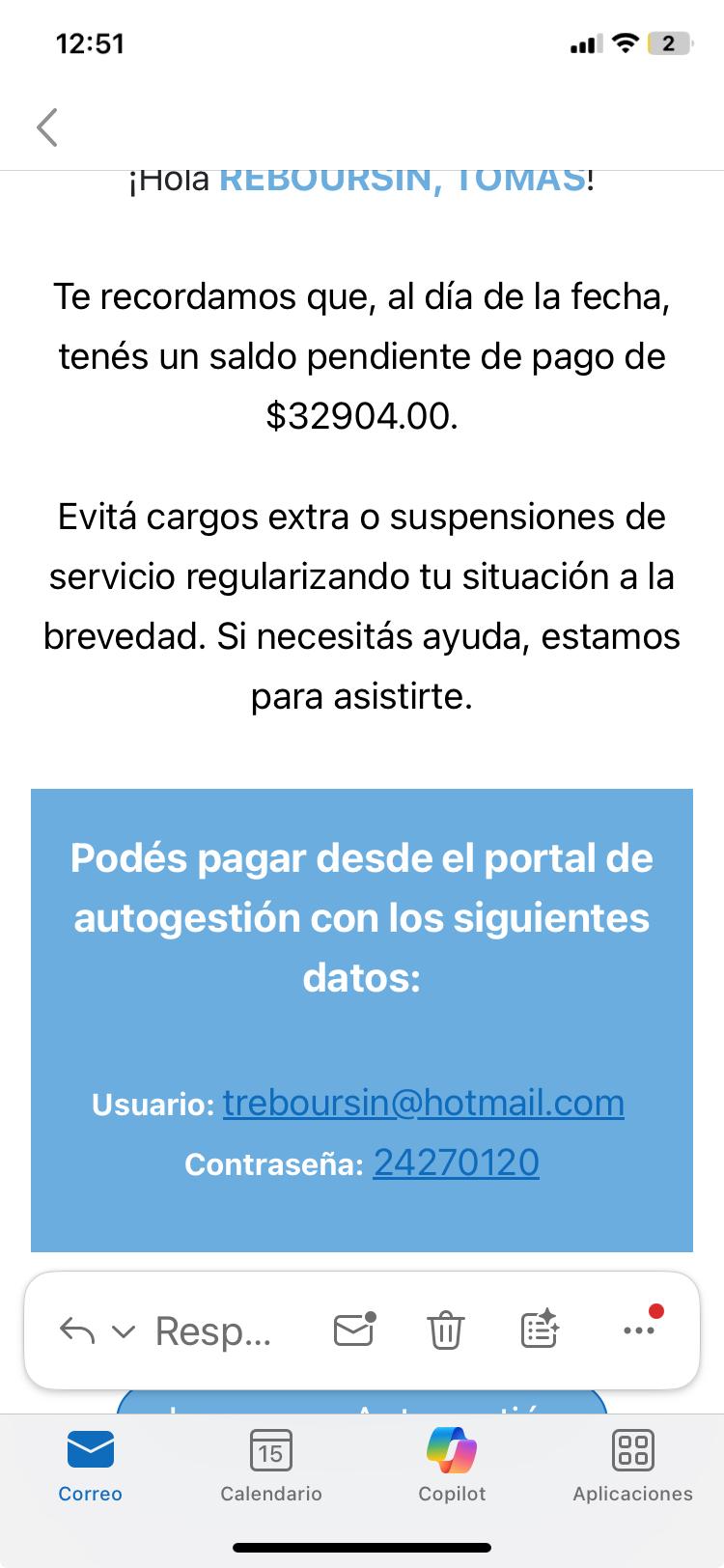The image size is (724, 1568).
Task: Tap the 24270120 password link
Action: pos(456,1162)
